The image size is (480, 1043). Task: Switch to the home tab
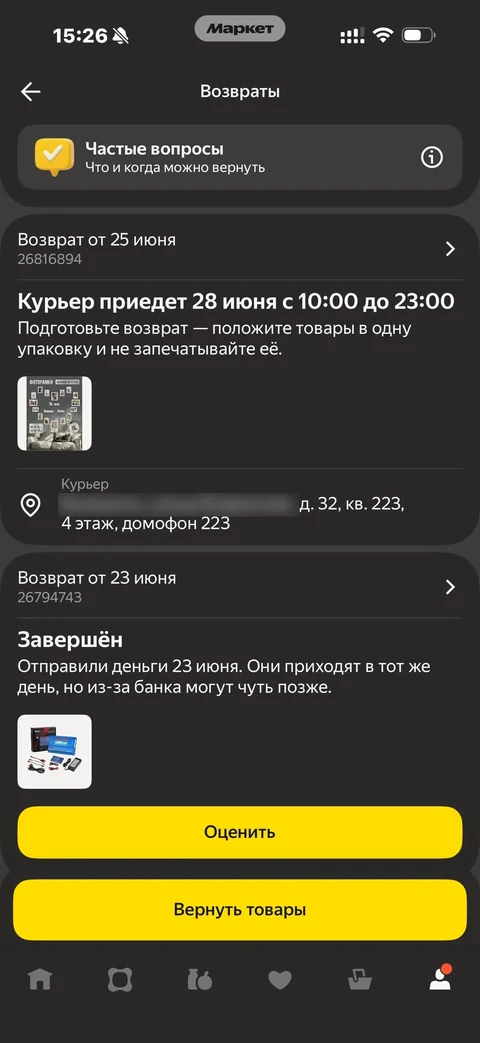point(40,979)
